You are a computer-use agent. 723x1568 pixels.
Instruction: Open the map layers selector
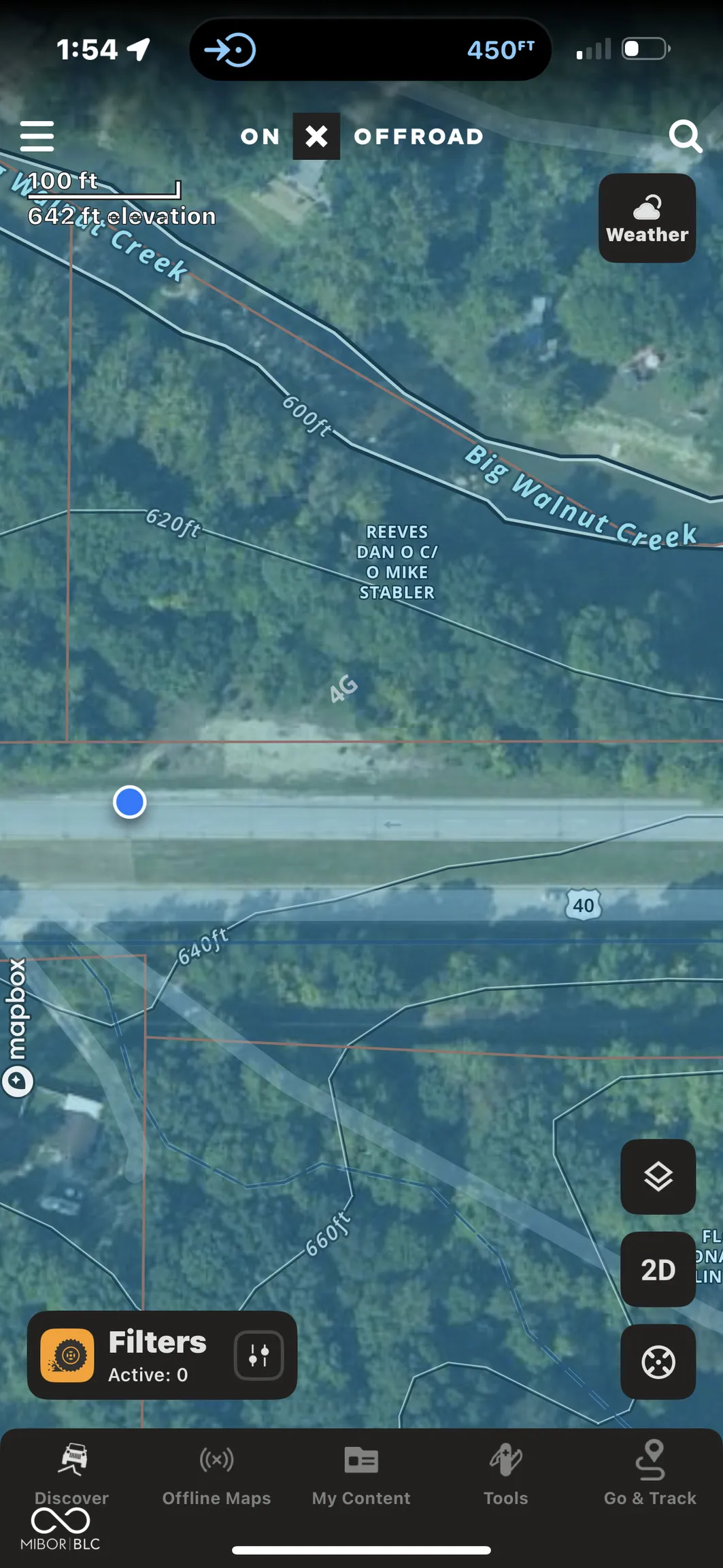(x=658, y=1176)
